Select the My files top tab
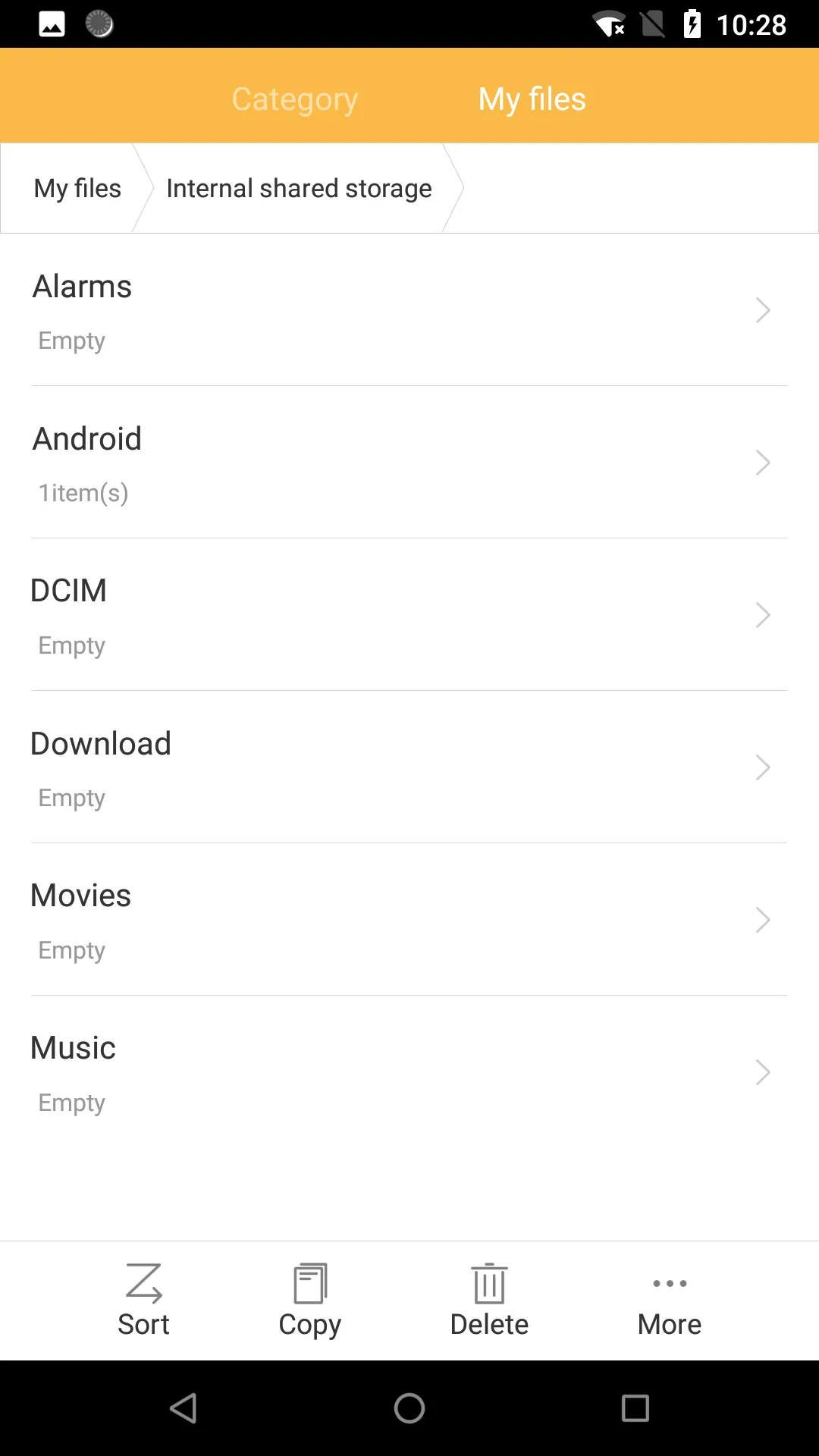Screen dimensions: 819x1456 (532, 99)
